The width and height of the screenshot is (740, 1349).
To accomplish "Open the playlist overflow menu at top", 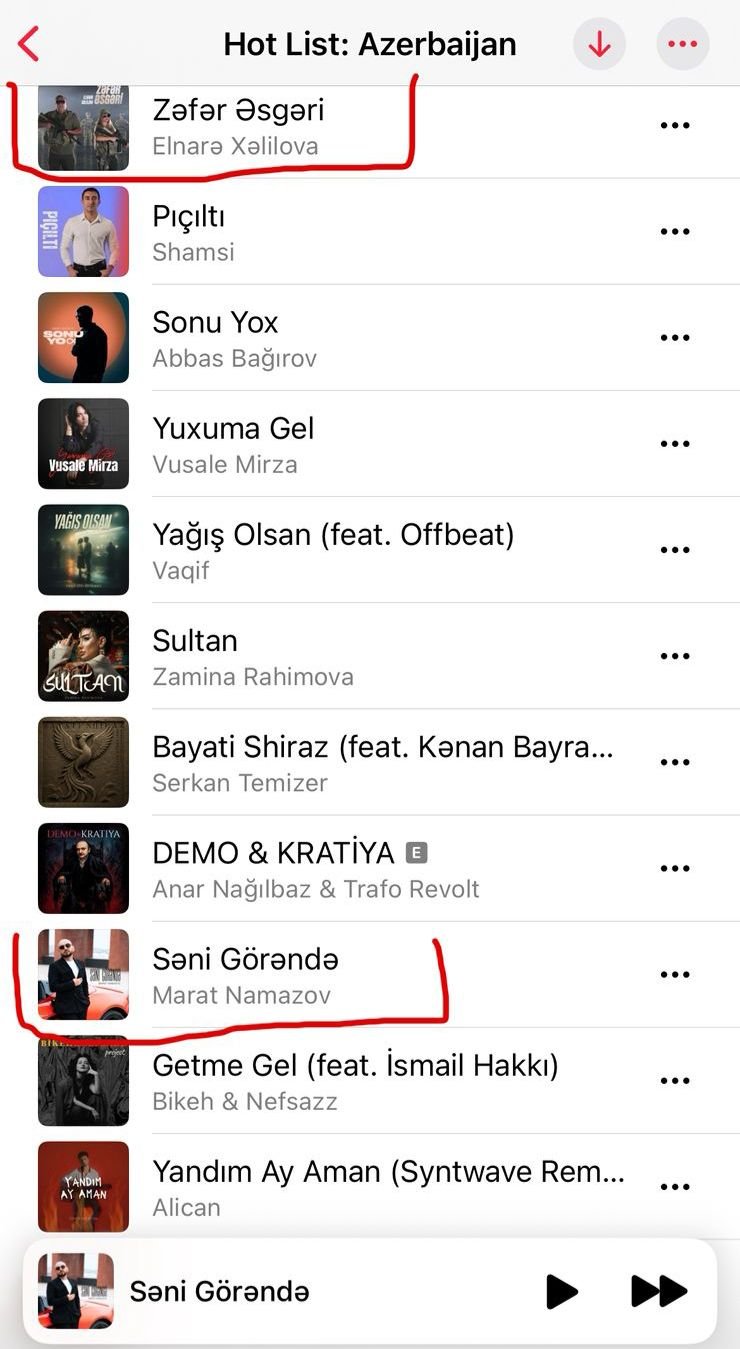I will pyautogui.click(x=682, y=45).
